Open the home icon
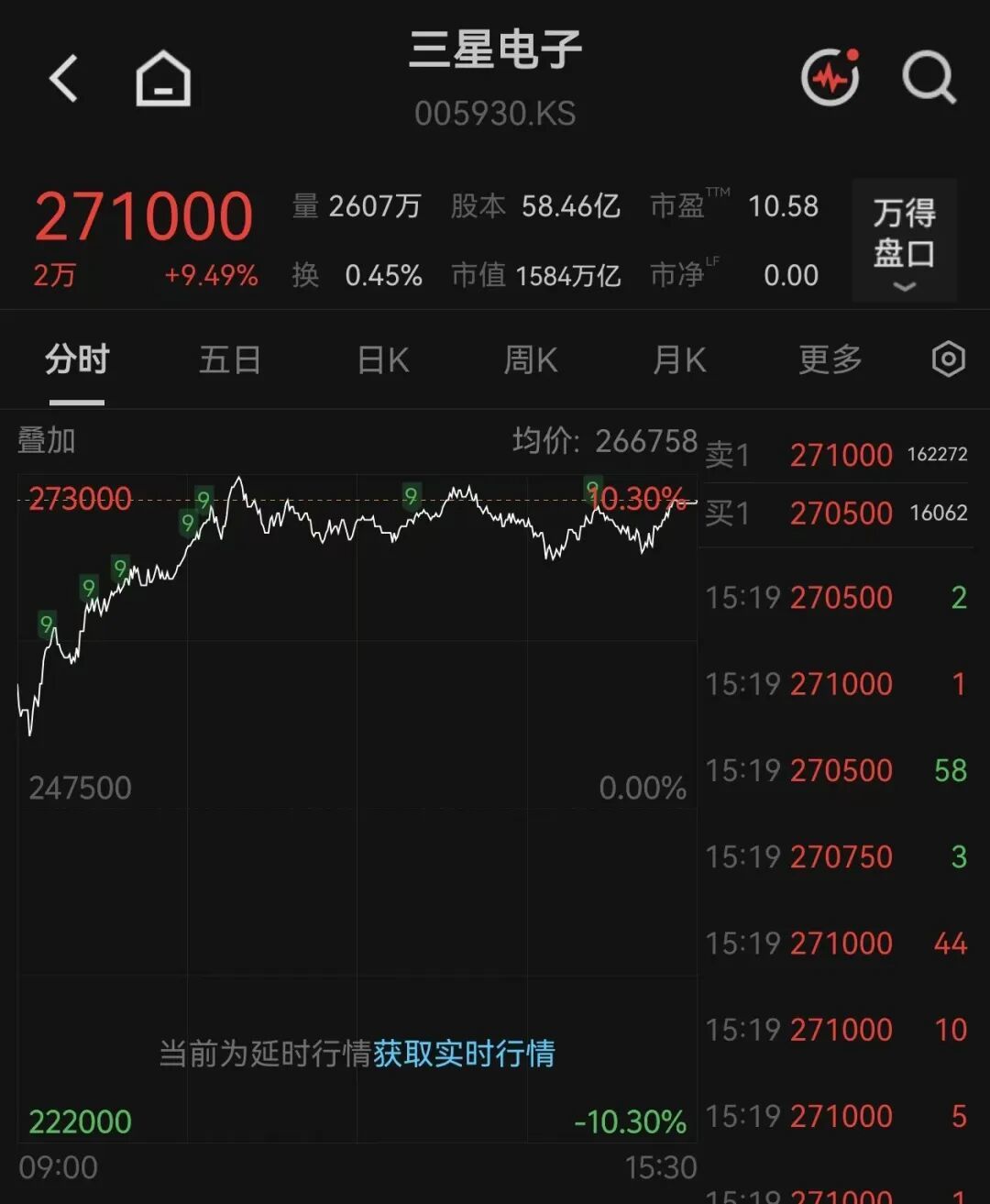990x1204 pixels. pos(163,78)
